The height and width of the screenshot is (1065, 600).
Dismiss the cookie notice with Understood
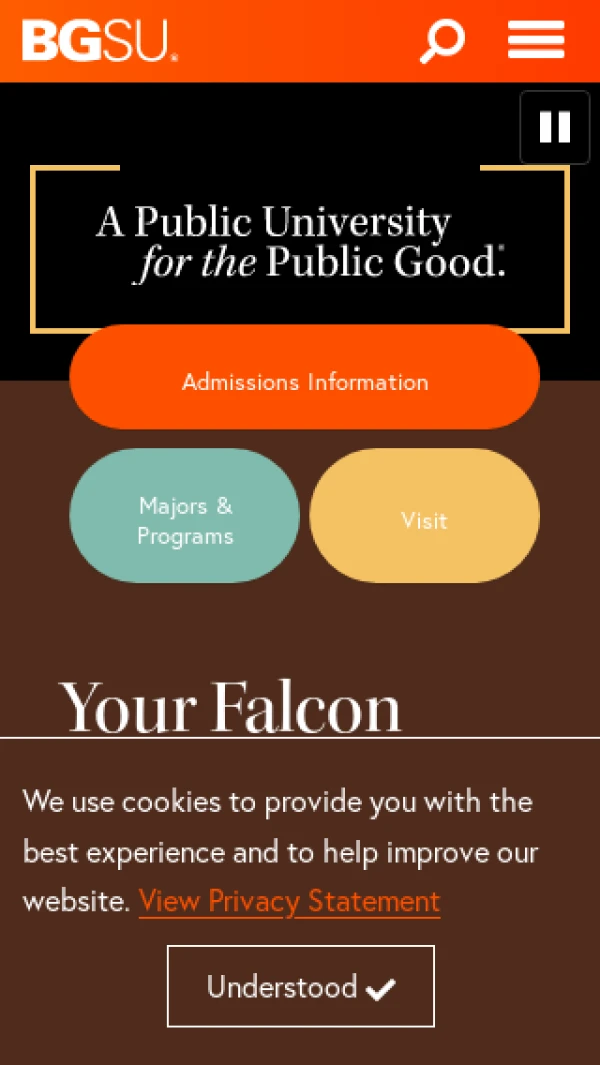[x=301, y=986]
